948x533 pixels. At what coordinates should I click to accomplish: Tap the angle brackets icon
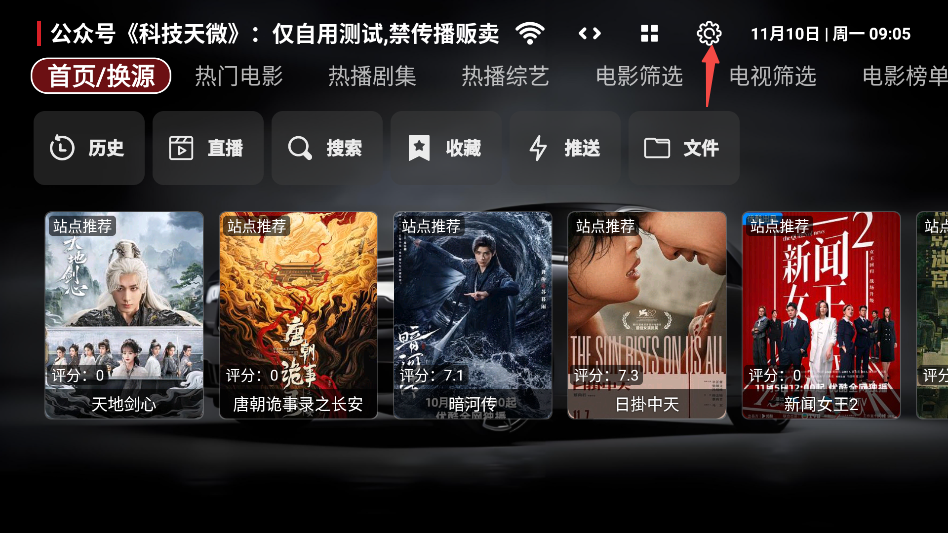tap(590, 34)
